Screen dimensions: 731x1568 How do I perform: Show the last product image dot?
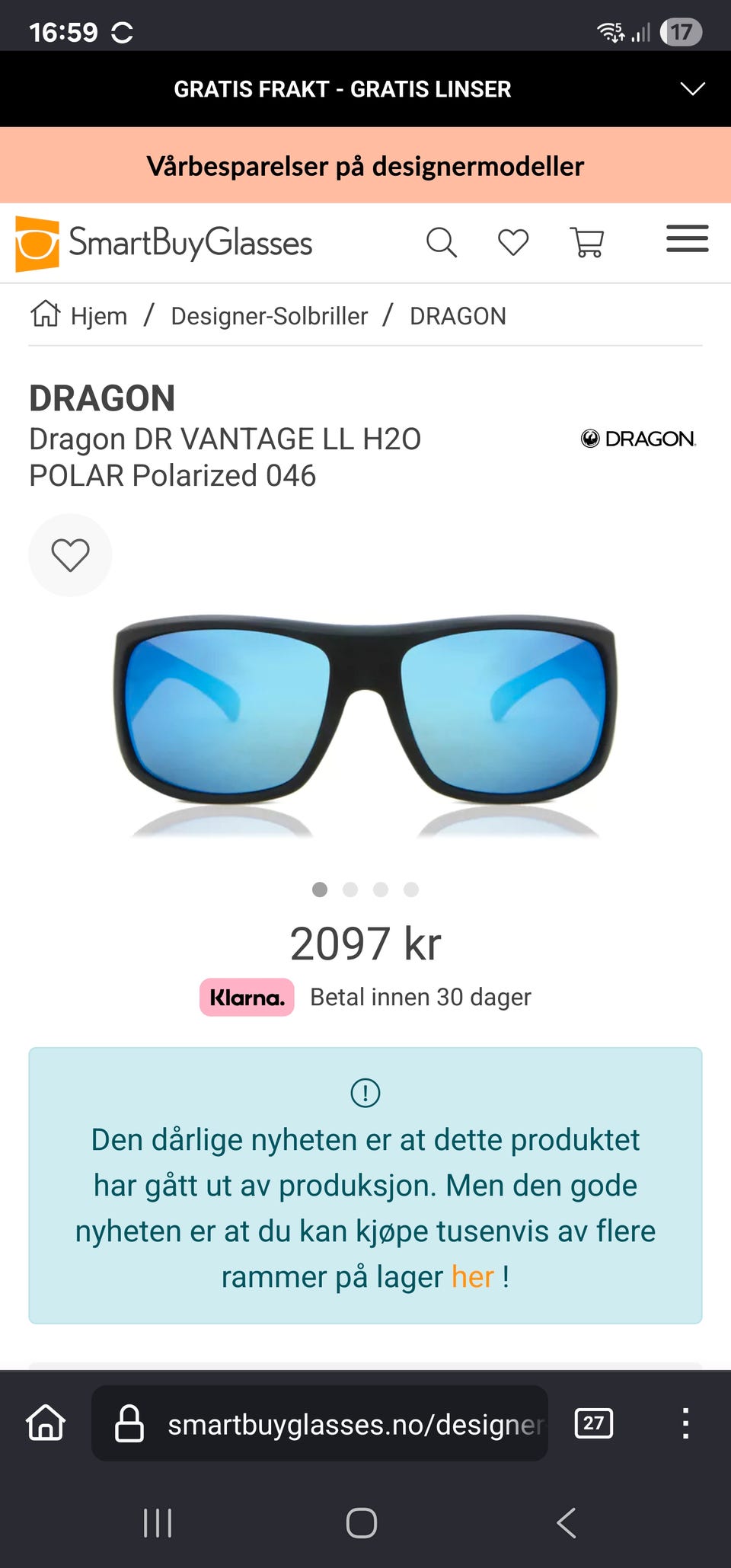pos(411,889)
